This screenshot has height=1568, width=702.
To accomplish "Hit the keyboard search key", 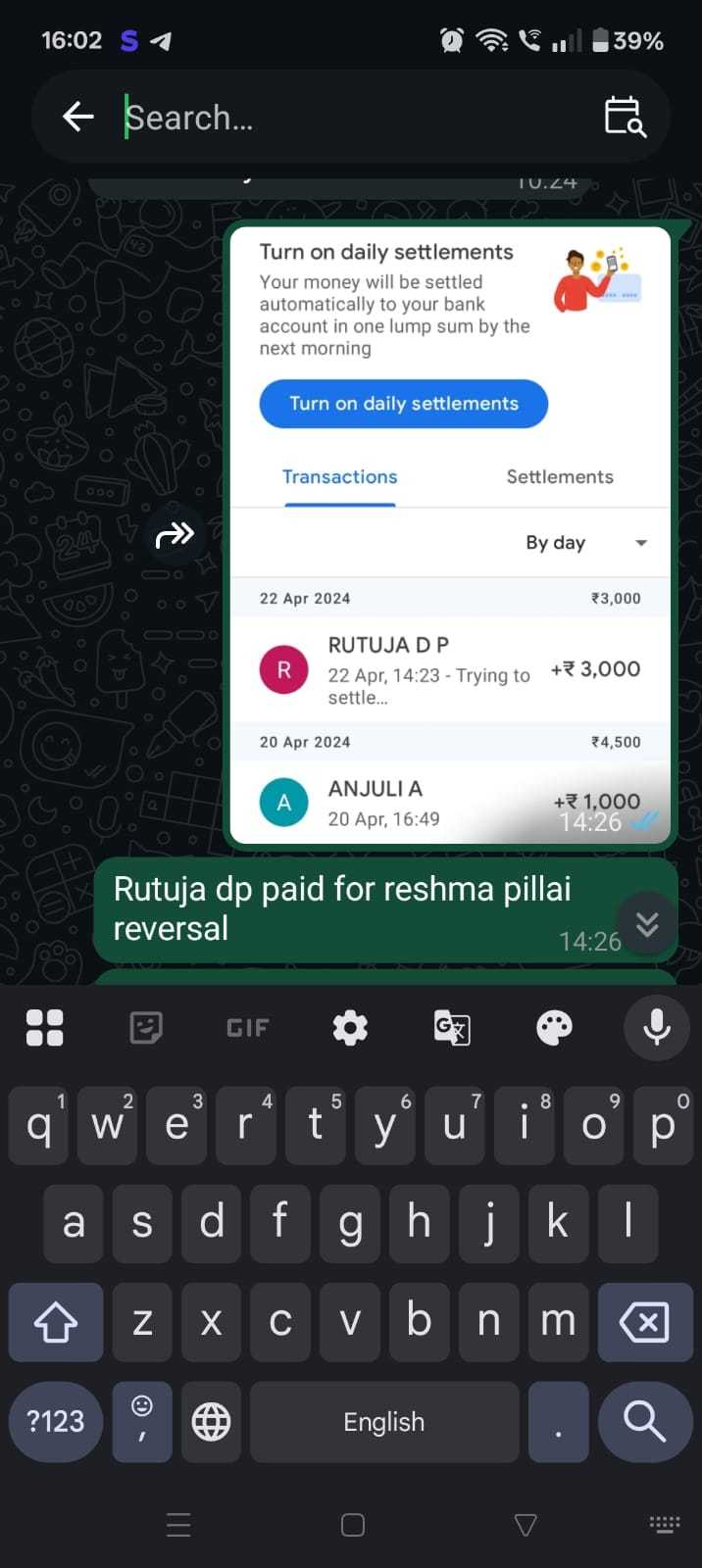I will click(x=645, y=1421).
